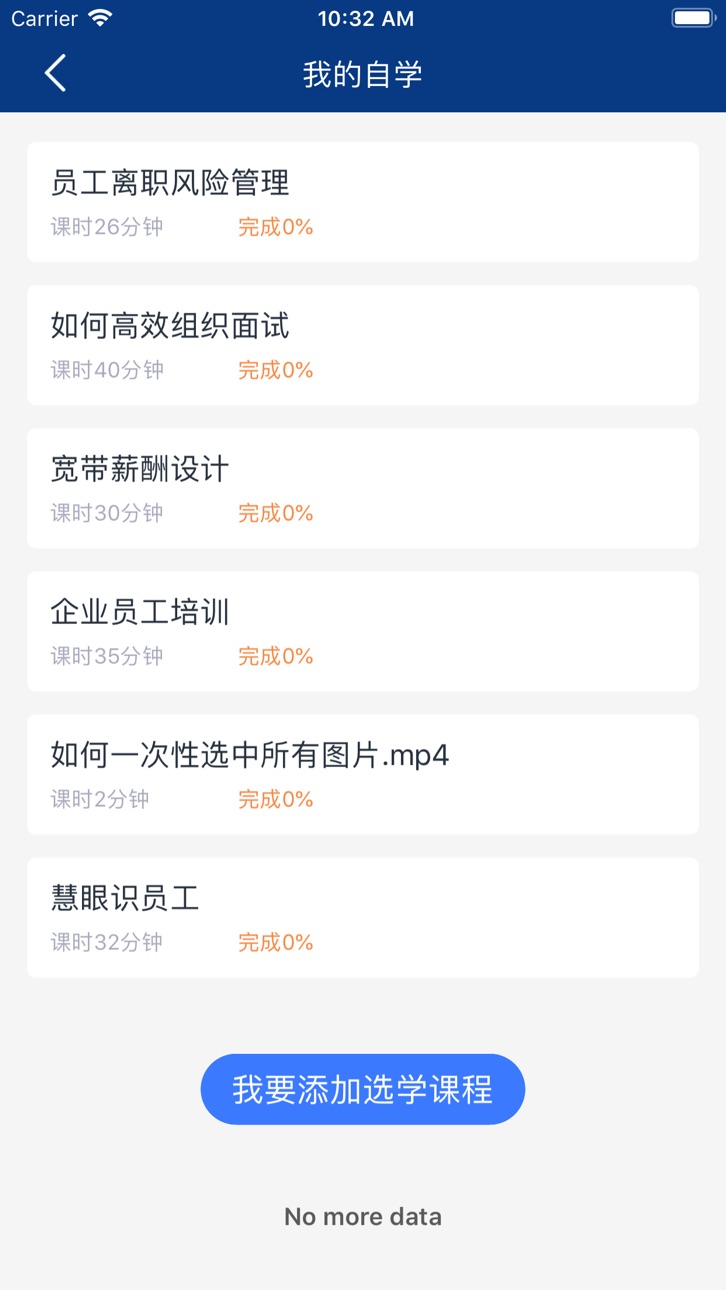
Task: Go back using the header arrow
Action: tap(55, 74)
